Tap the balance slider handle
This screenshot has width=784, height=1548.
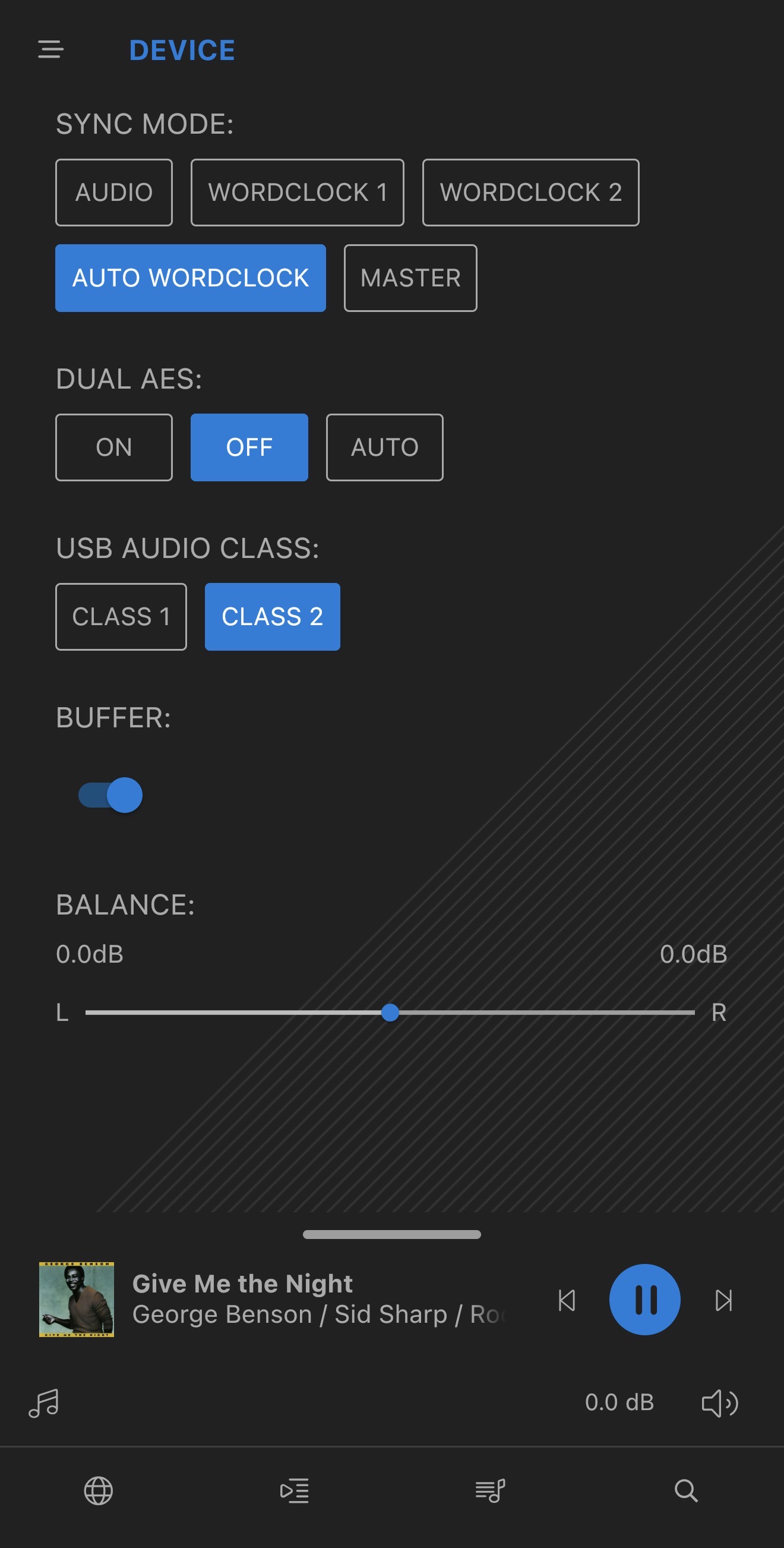[x=390, y=1013]
